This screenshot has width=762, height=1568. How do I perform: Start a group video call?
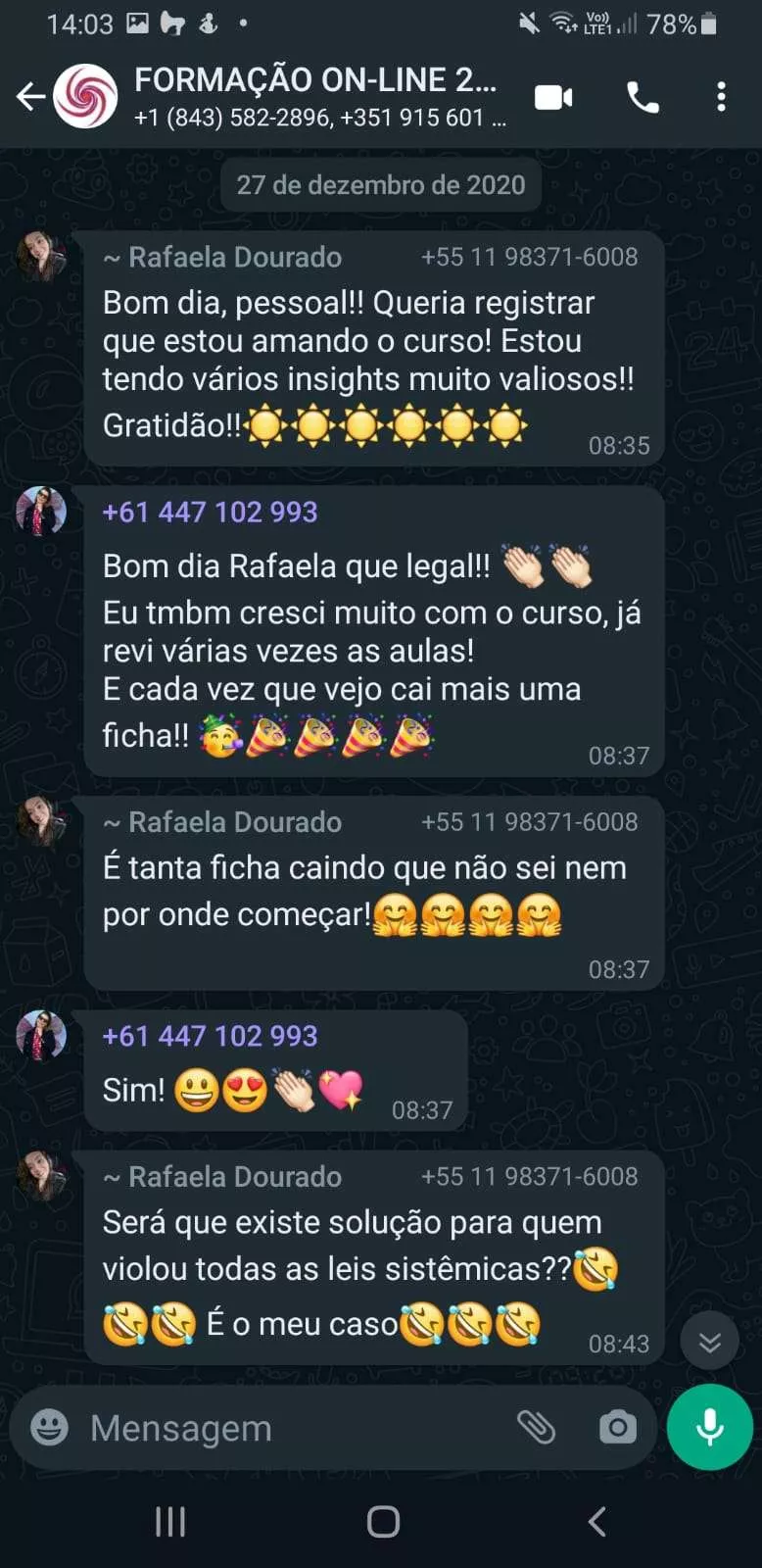point(553,97)
